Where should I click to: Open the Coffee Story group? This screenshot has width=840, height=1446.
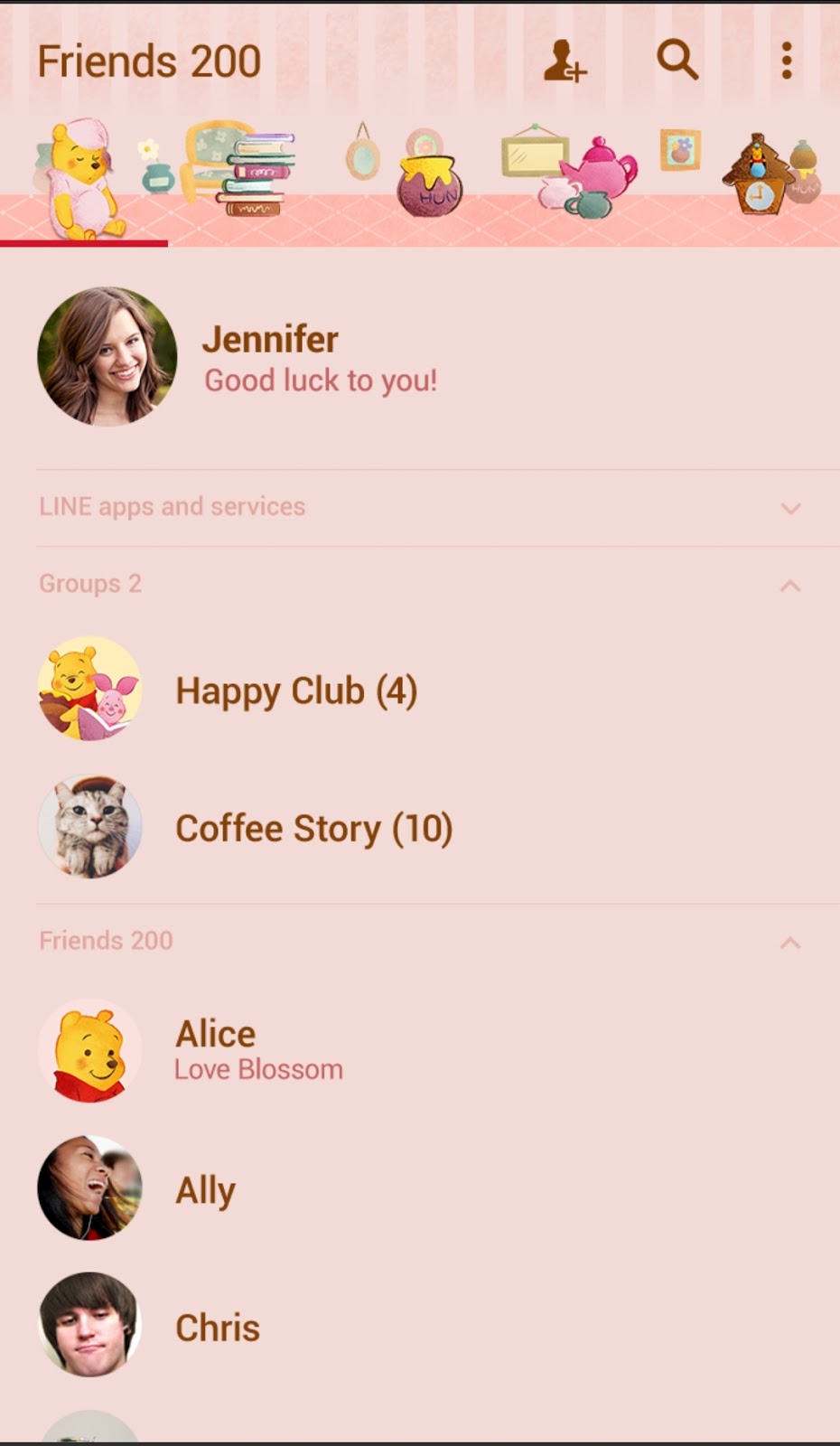[313, 829]
